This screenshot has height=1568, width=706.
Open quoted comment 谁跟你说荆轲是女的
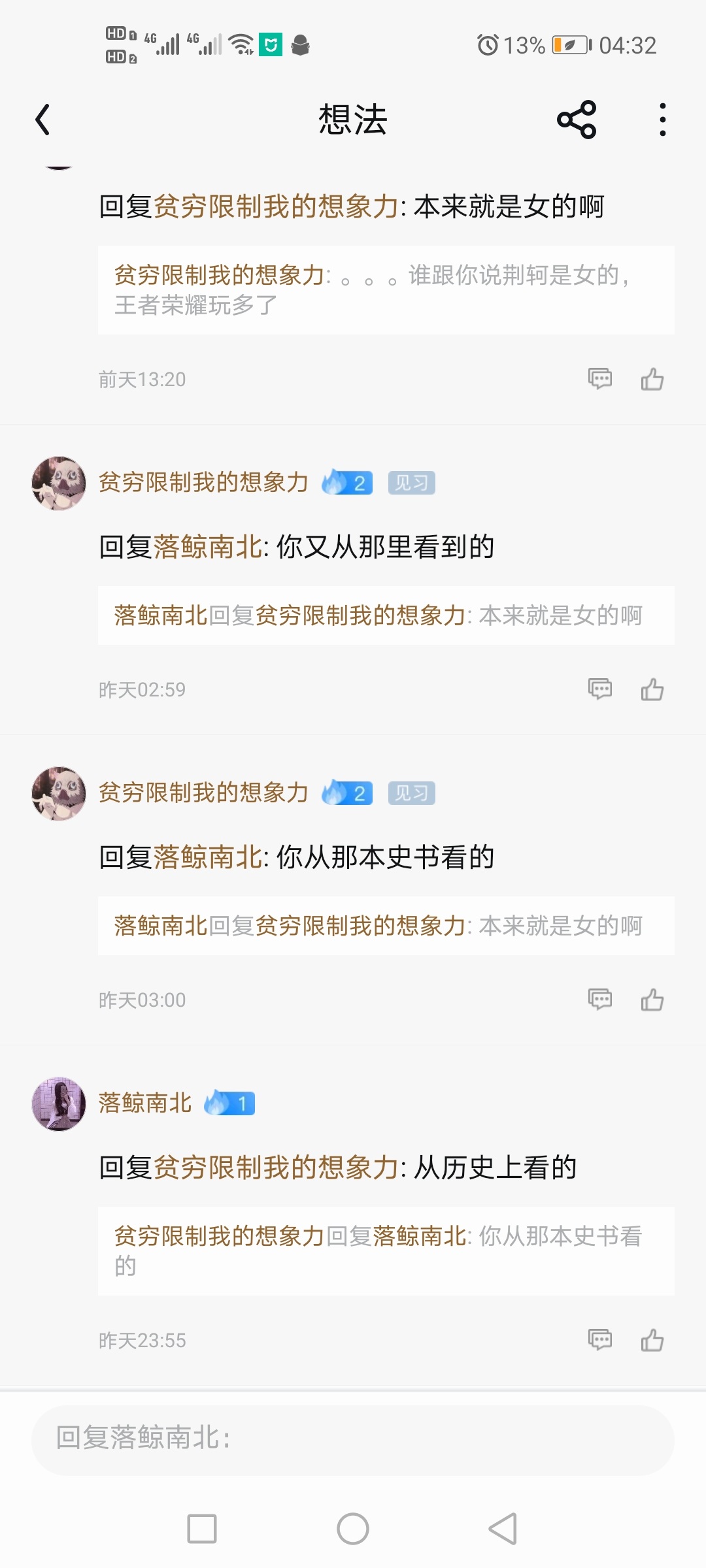coord(386,290)
